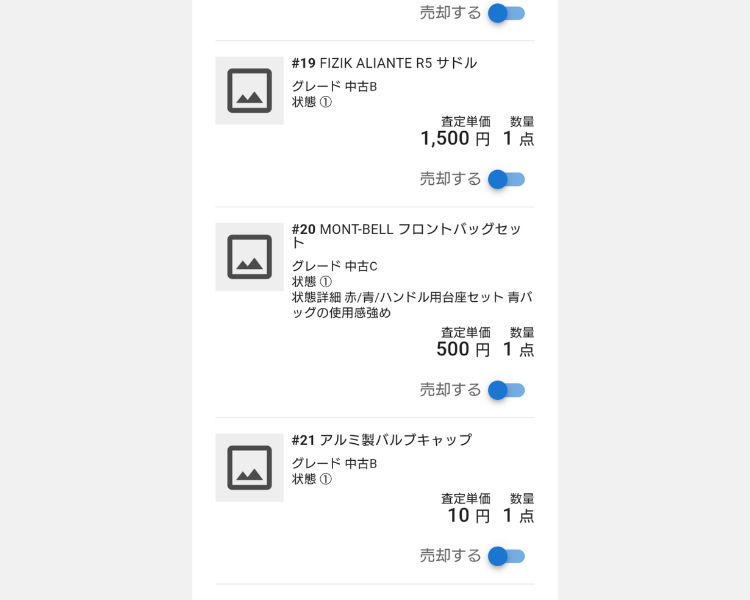The width and height of the screenshot is (750, 600).
Task: Switch off 売却する for #21 アルミ製バルブキャップ
Action: [506, 556]
